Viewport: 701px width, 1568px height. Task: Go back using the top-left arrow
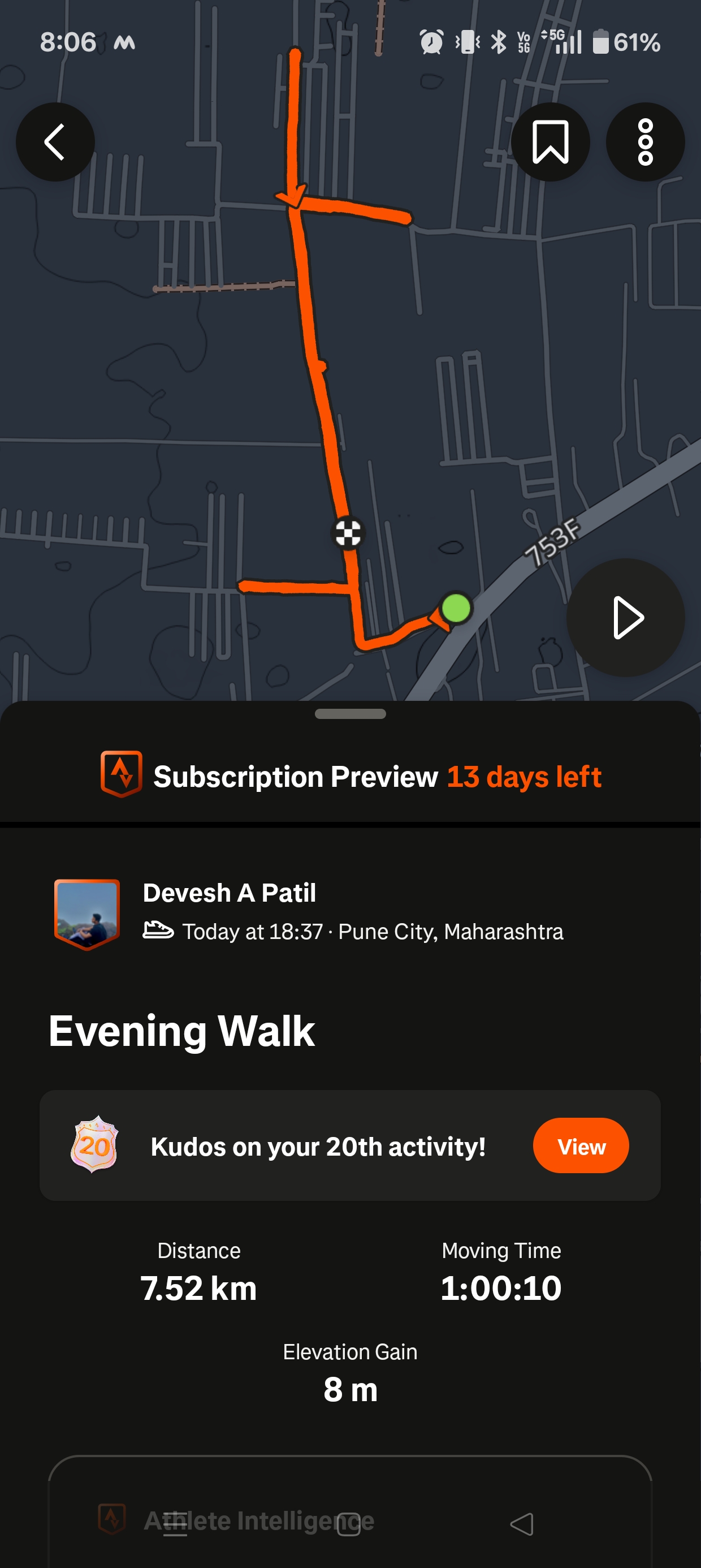[x=55, y=142]
